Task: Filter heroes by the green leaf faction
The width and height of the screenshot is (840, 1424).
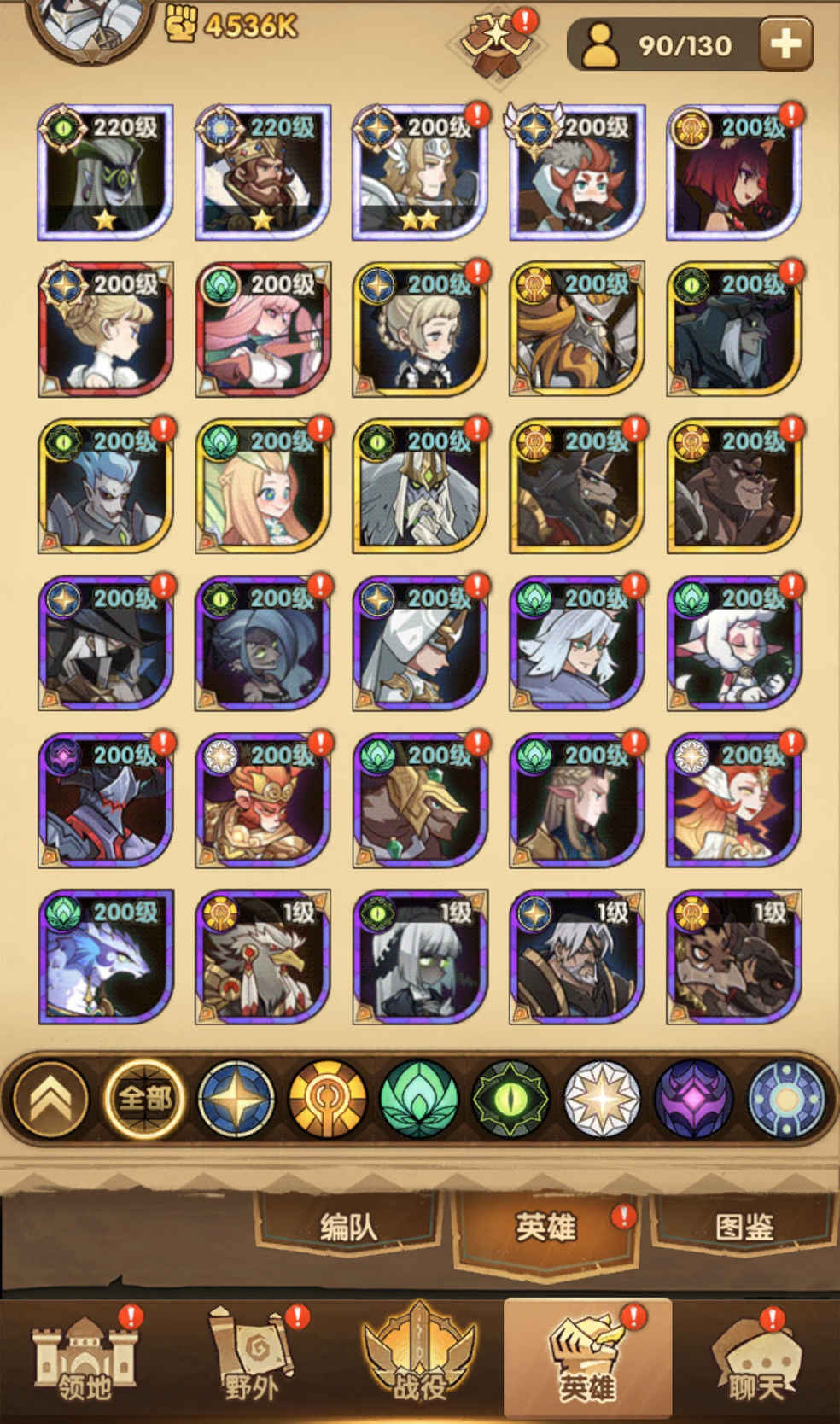Action: coord(419,1099)
